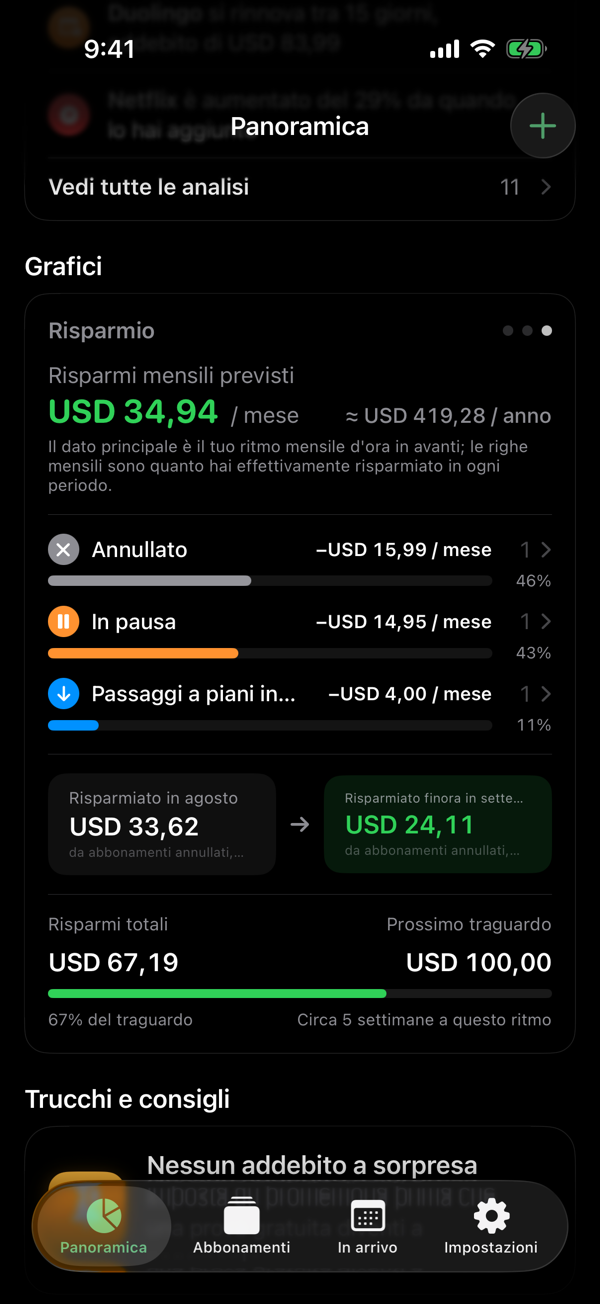Select the Panoramica tab

click(x=103, y=1226)
